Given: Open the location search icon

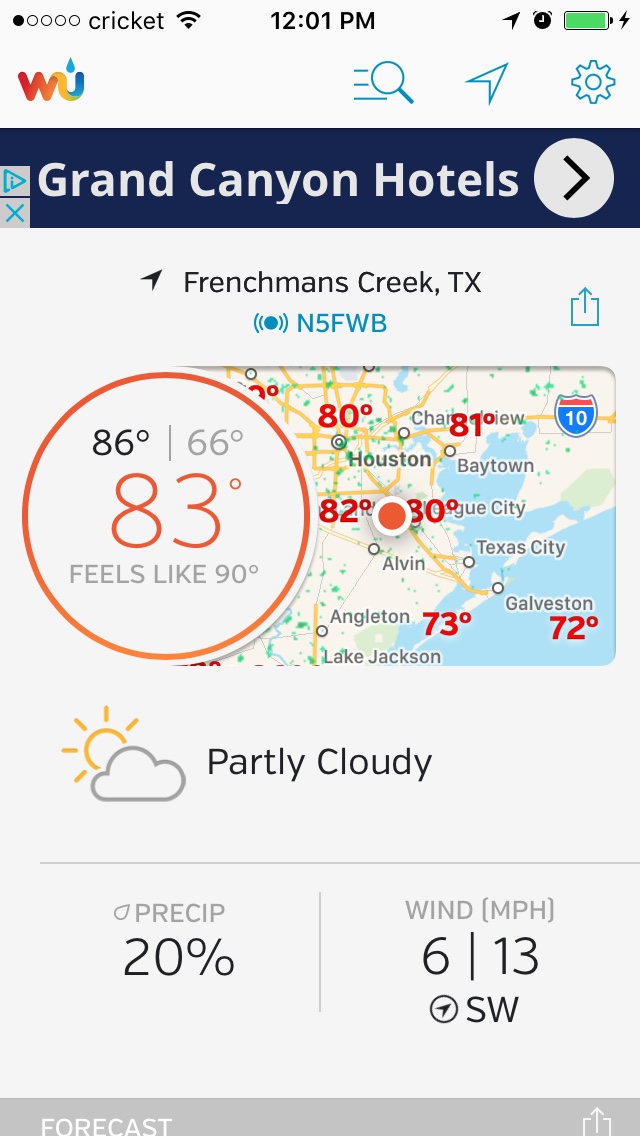Looking at the screenshot, I should coord(383,83).
